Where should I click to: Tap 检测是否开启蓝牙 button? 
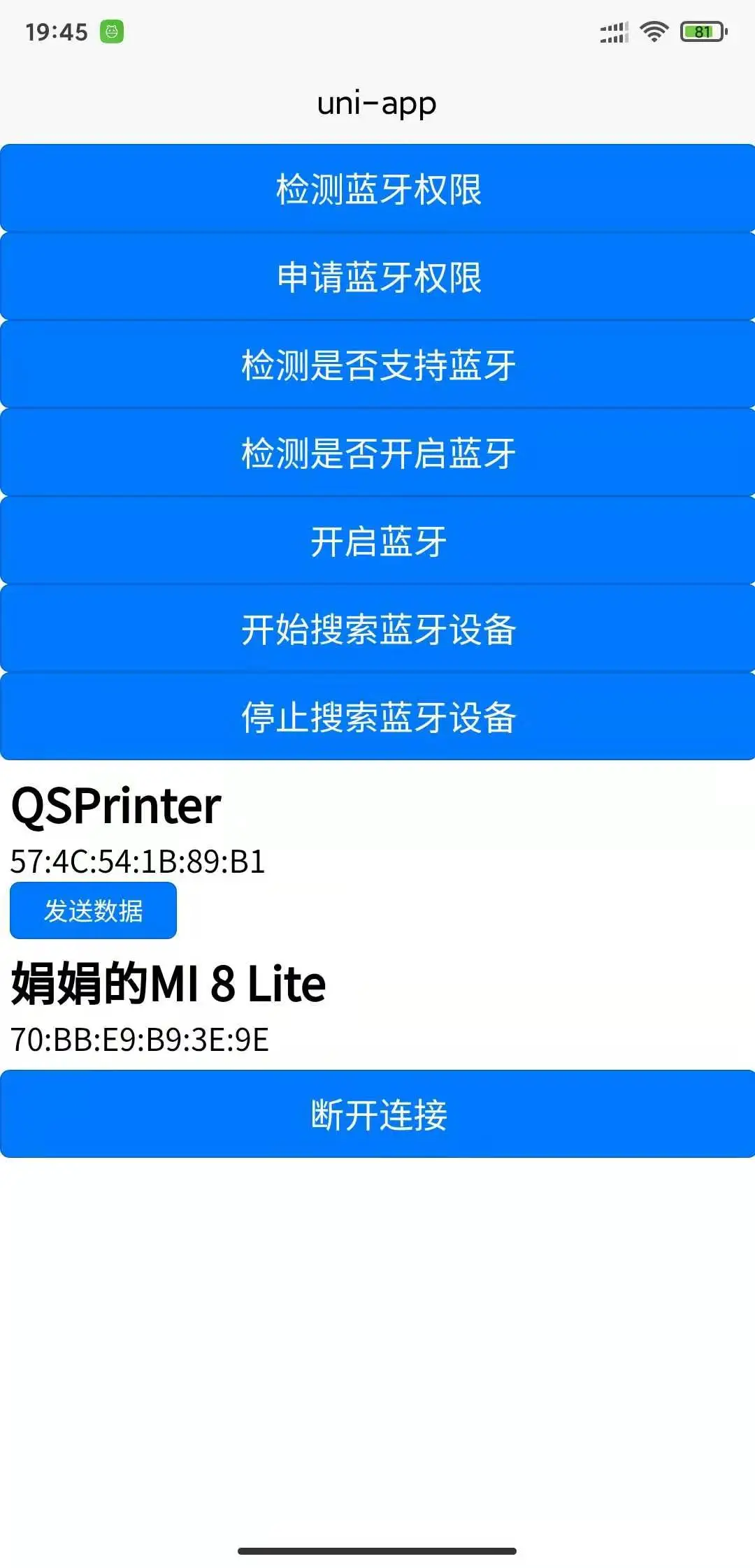(x=377, y=453)
